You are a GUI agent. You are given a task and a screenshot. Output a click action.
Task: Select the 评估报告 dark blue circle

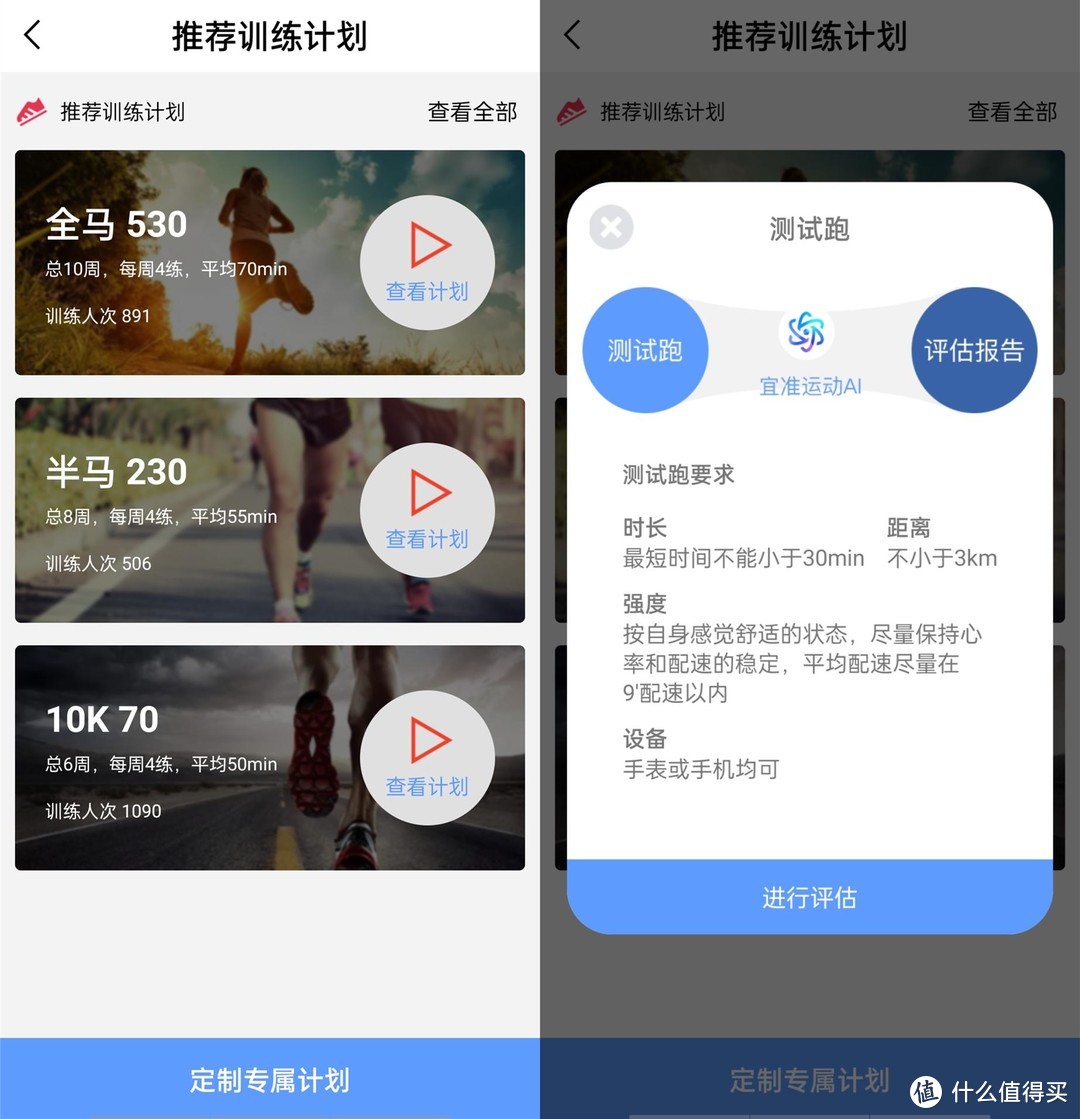click(973, 348)
